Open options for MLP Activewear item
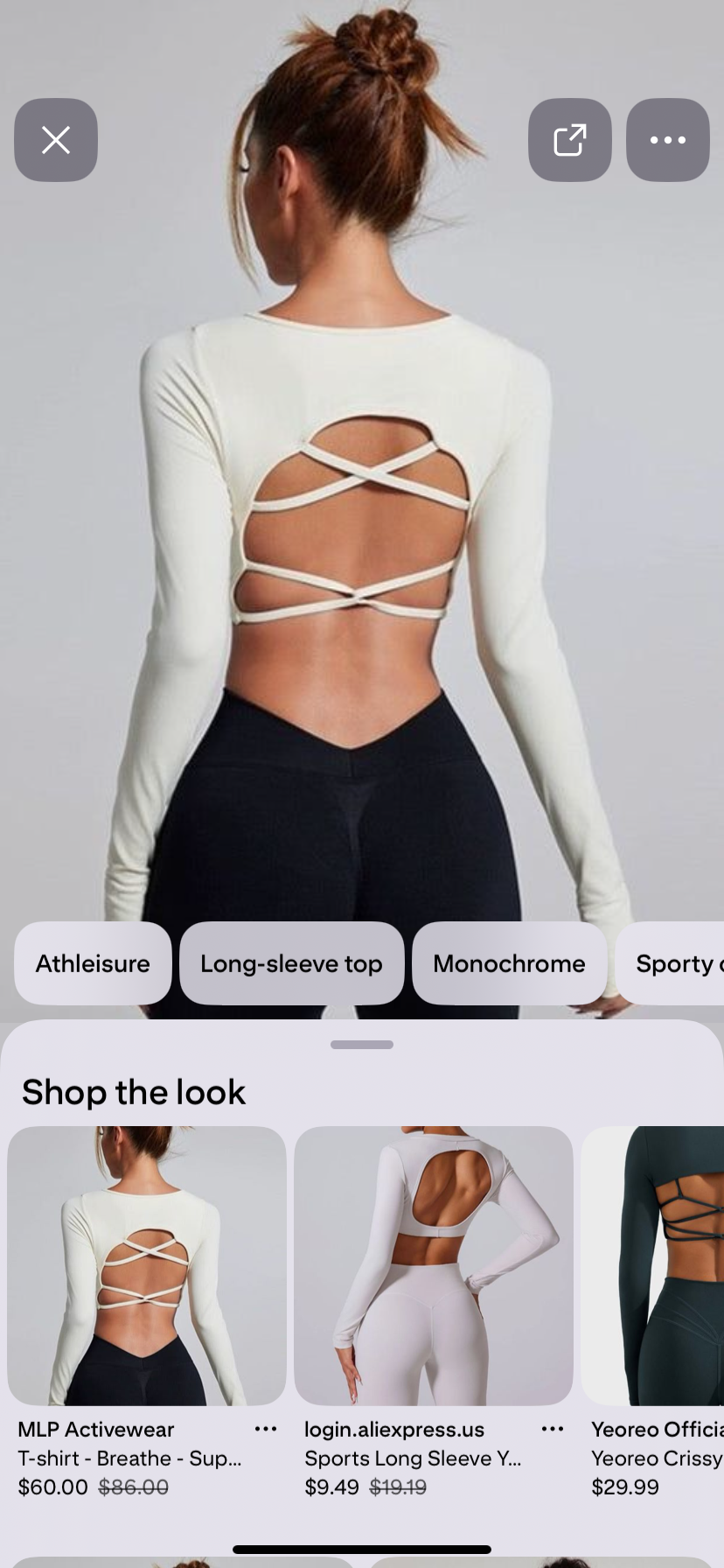 (266, 1429)
